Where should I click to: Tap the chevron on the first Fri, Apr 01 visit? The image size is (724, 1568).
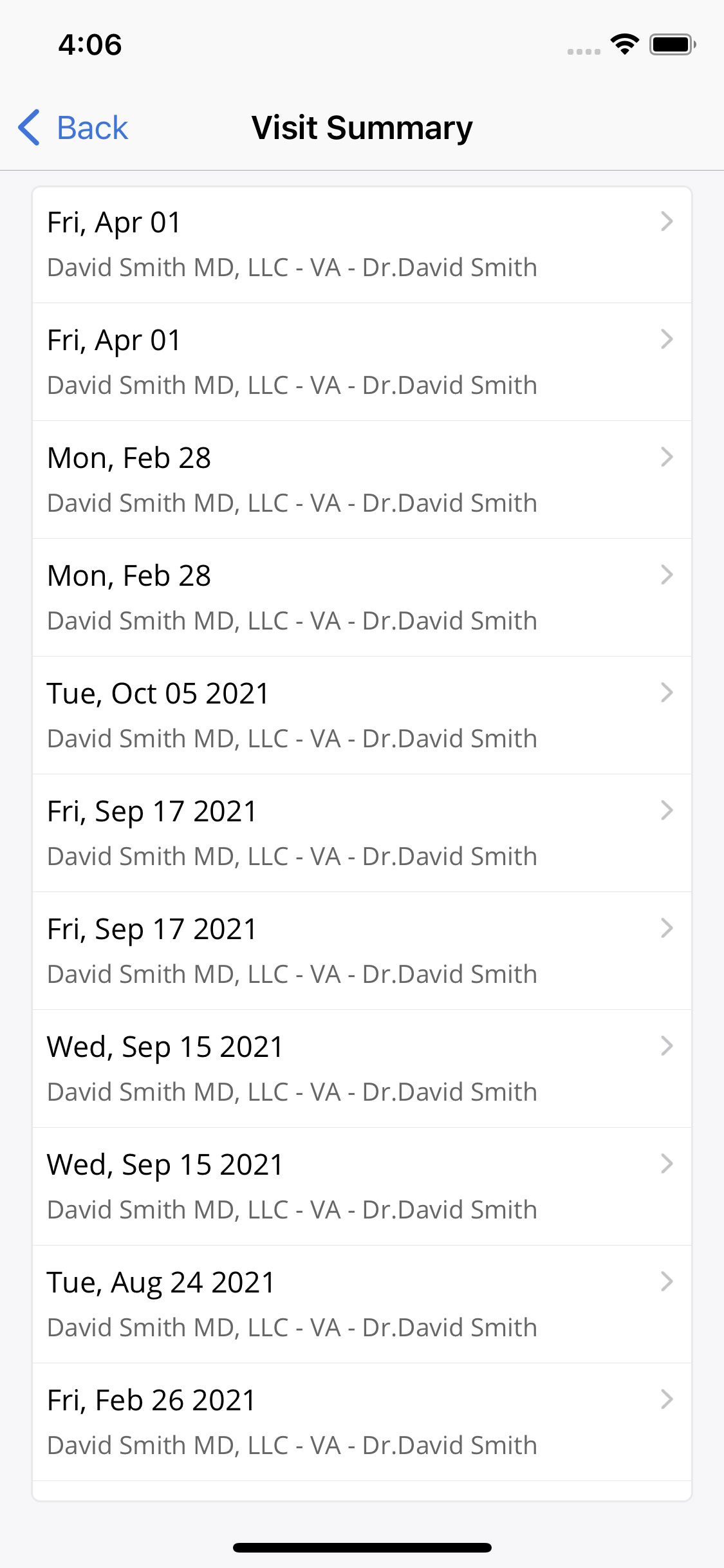(x=667, y=221)
